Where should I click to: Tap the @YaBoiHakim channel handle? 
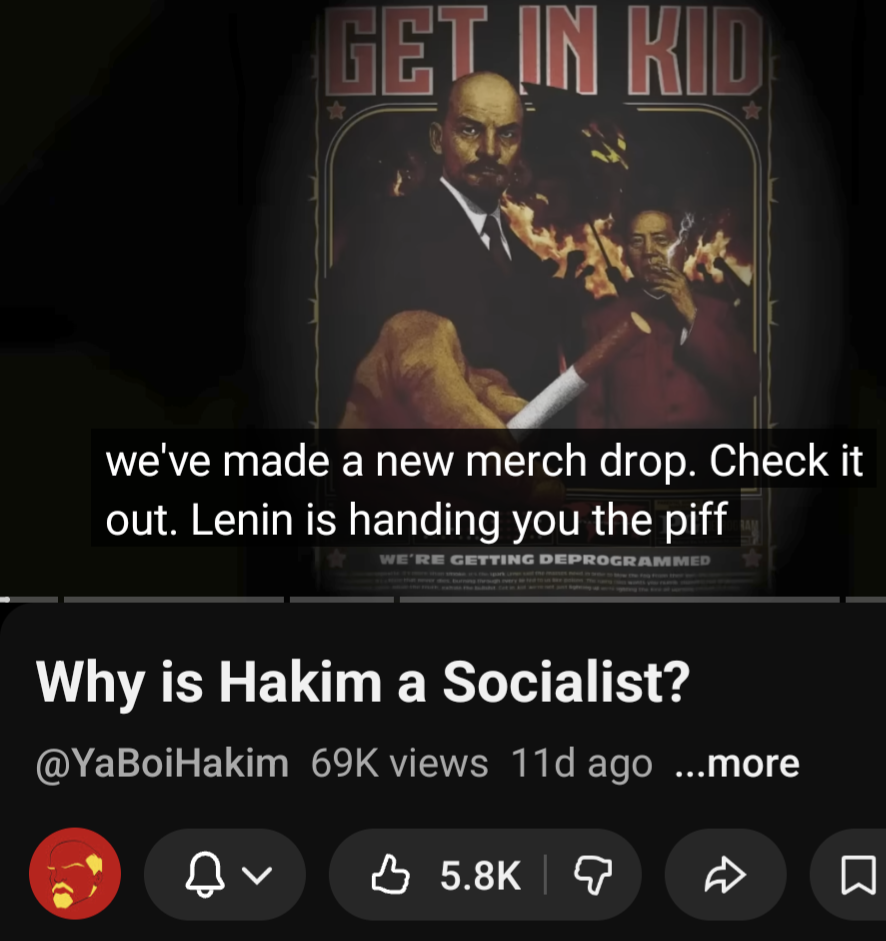point(162,765)
